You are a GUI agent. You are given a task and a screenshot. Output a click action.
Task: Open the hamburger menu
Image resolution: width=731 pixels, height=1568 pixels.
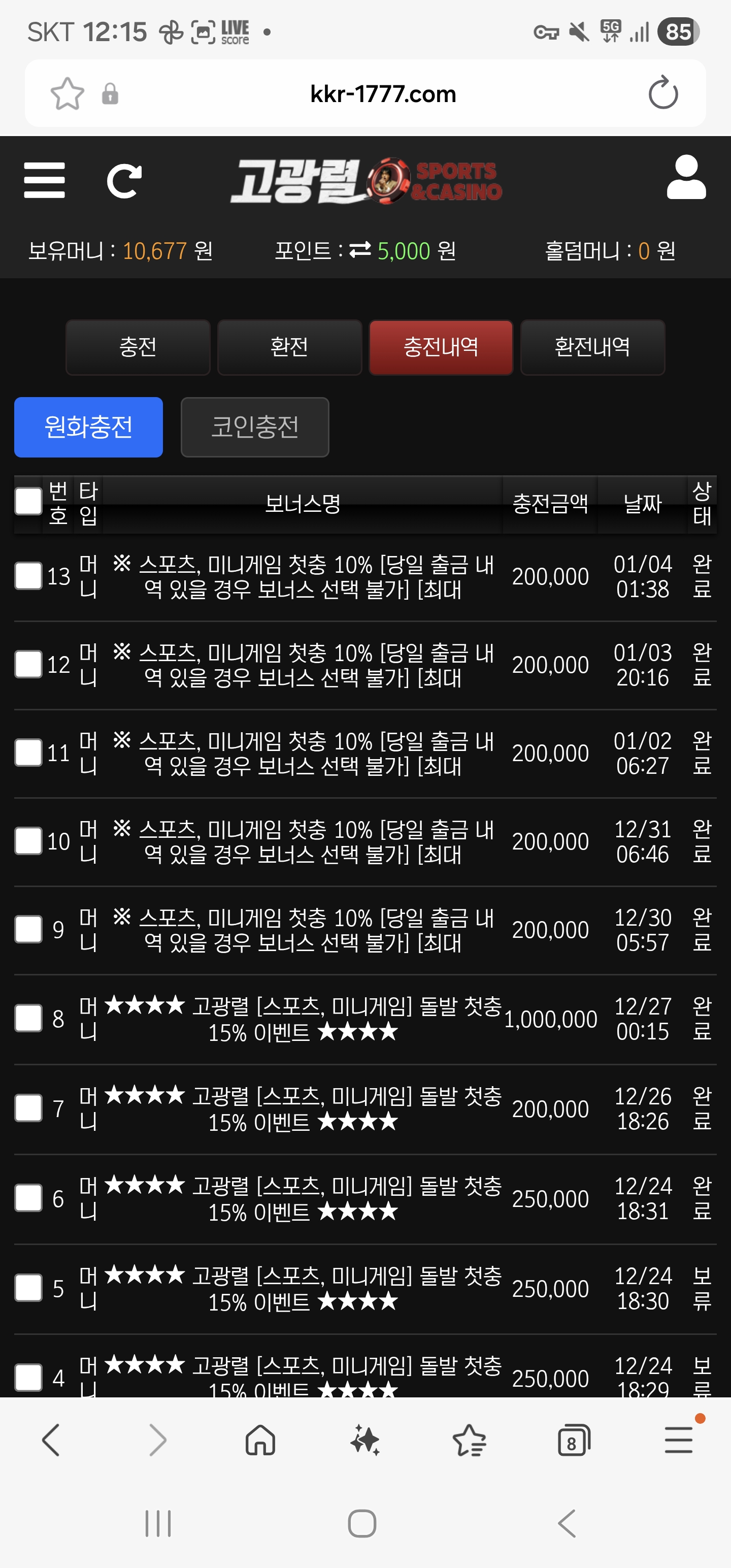(x=45, y=180)
